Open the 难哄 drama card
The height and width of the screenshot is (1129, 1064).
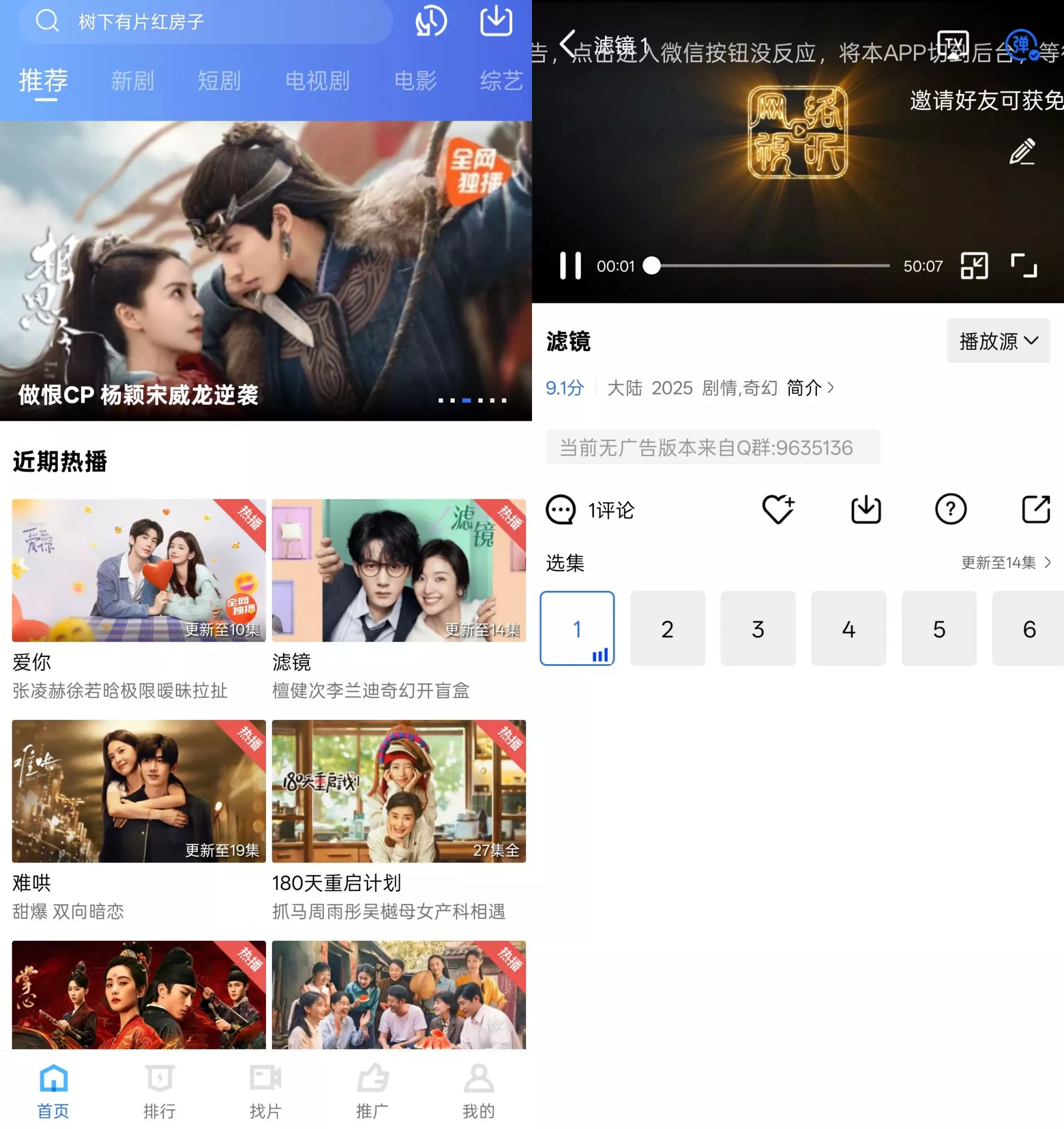138,791
